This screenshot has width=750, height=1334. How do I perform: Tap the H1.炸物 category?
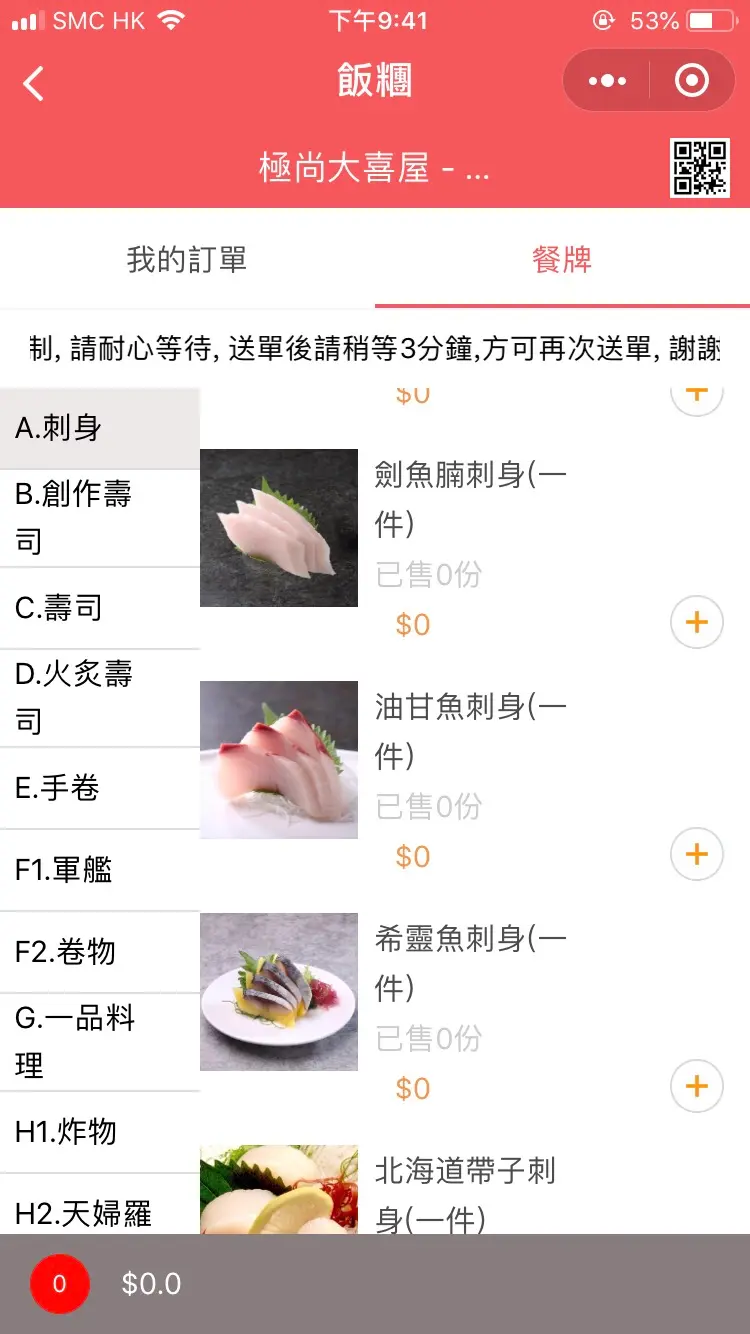(x=99, y=1132)
